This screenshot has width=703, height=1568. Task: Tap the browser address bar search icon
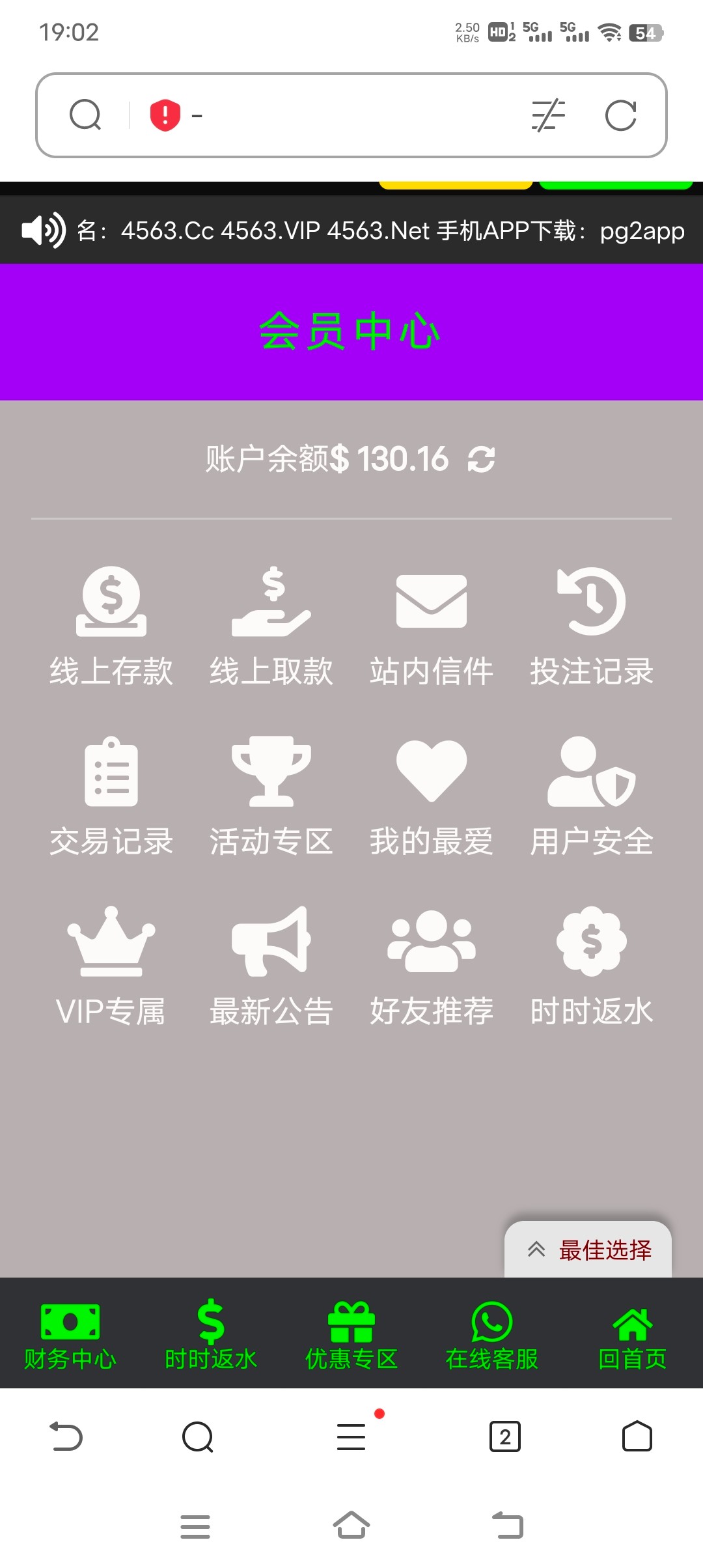click(x=85, y=115)
